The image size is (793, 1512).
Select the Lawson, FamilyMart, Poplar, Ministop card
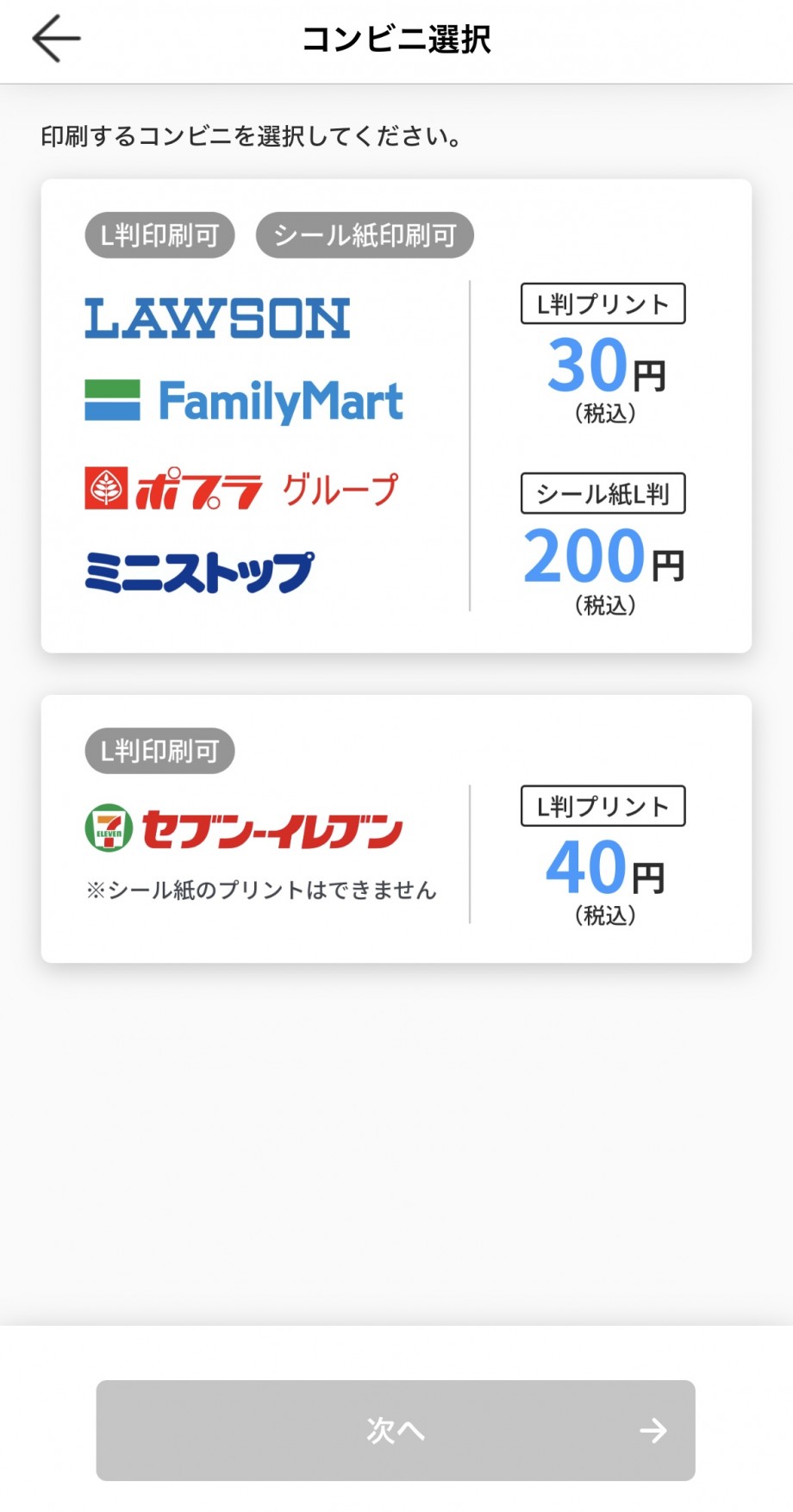pyautogui.click(x=396, y=415)
